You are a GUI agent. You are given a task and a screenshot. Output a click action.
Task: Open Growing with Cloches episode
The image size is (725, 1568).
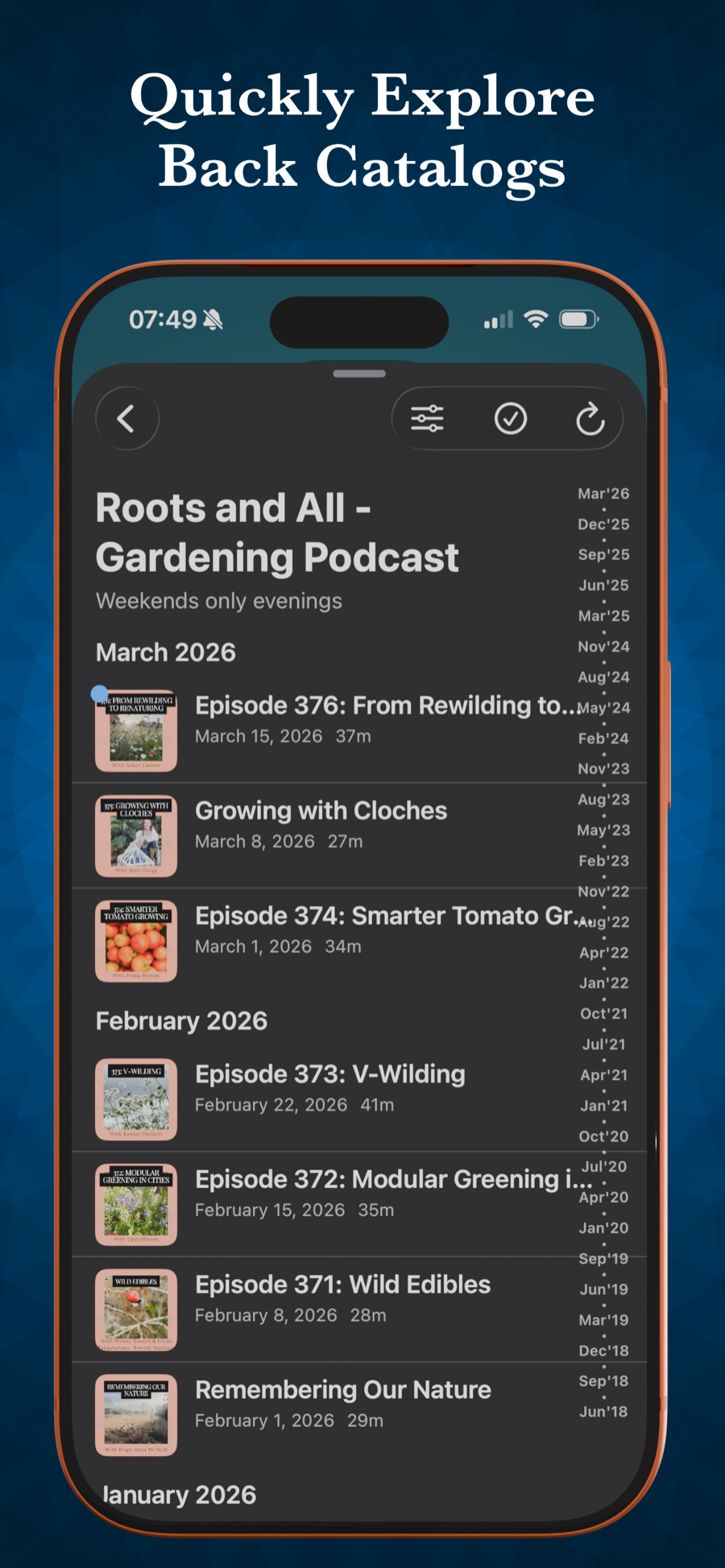coord(320,810)
